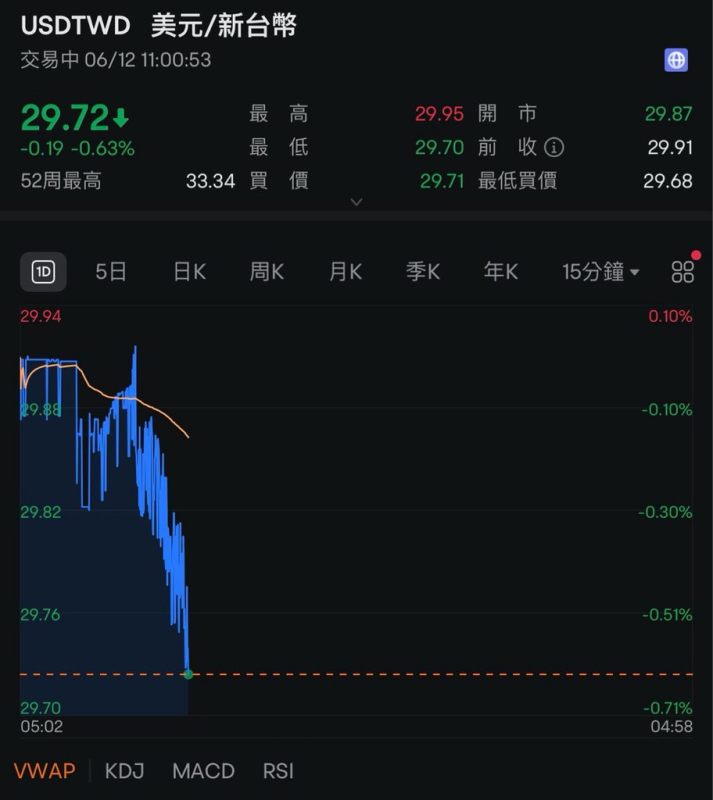This screenshot has width=713, height=800.
Task: Show the MACD indicator
Action: [x=203, y=771]
